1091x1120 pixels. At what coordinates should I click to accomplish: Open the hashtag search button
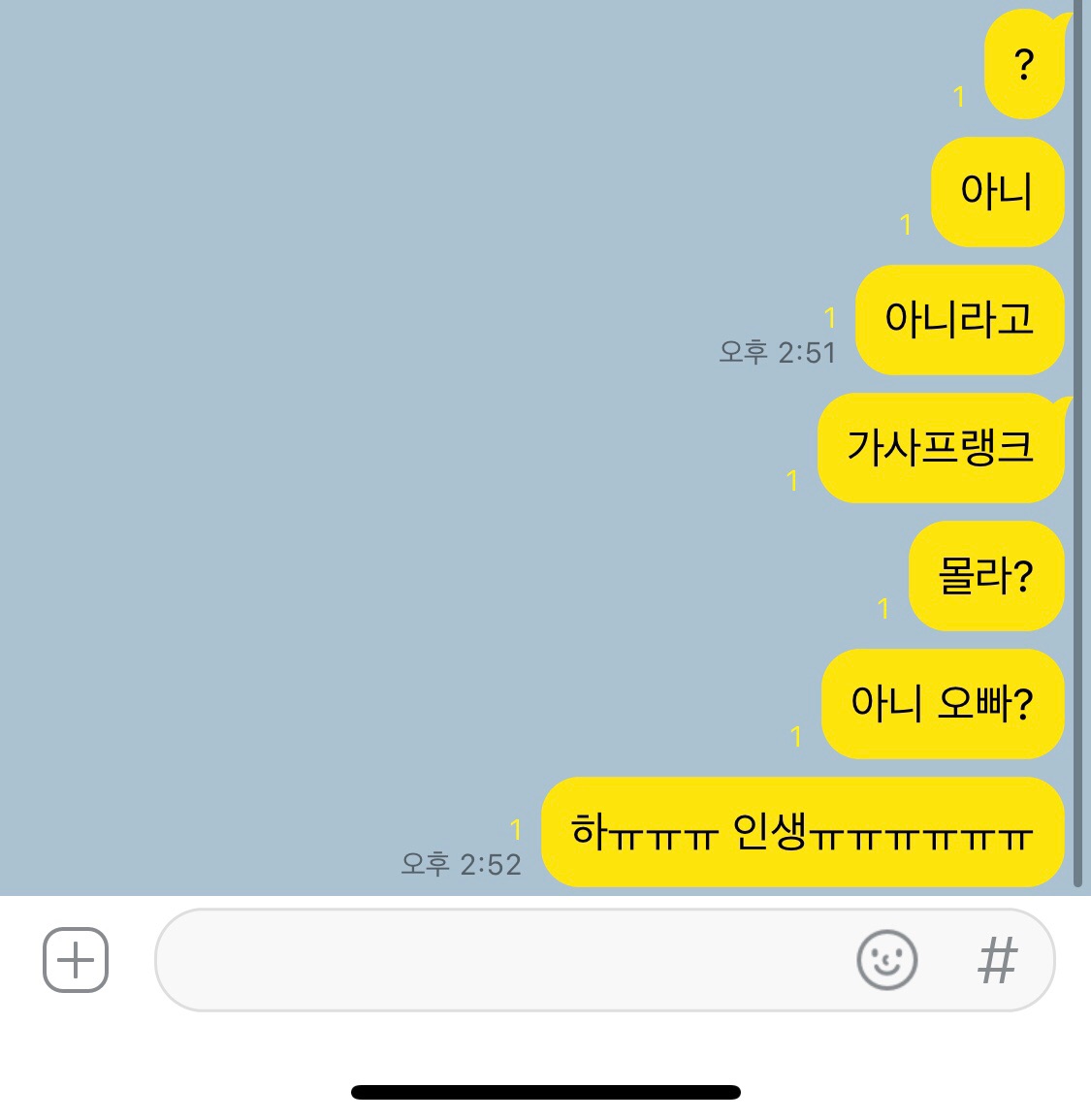(997, 960)
